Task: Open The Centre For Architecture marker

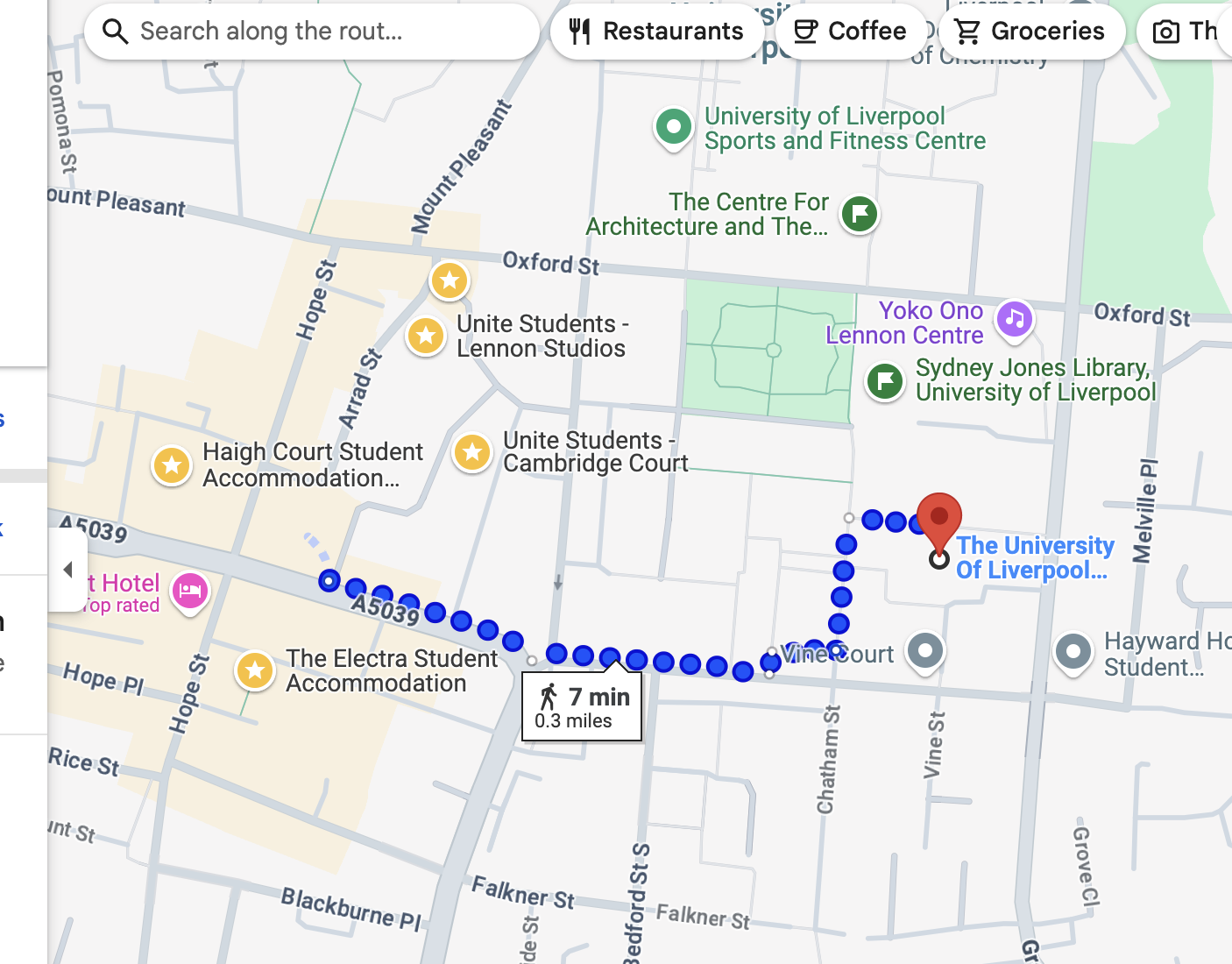Action: click(x=860, y=213)
